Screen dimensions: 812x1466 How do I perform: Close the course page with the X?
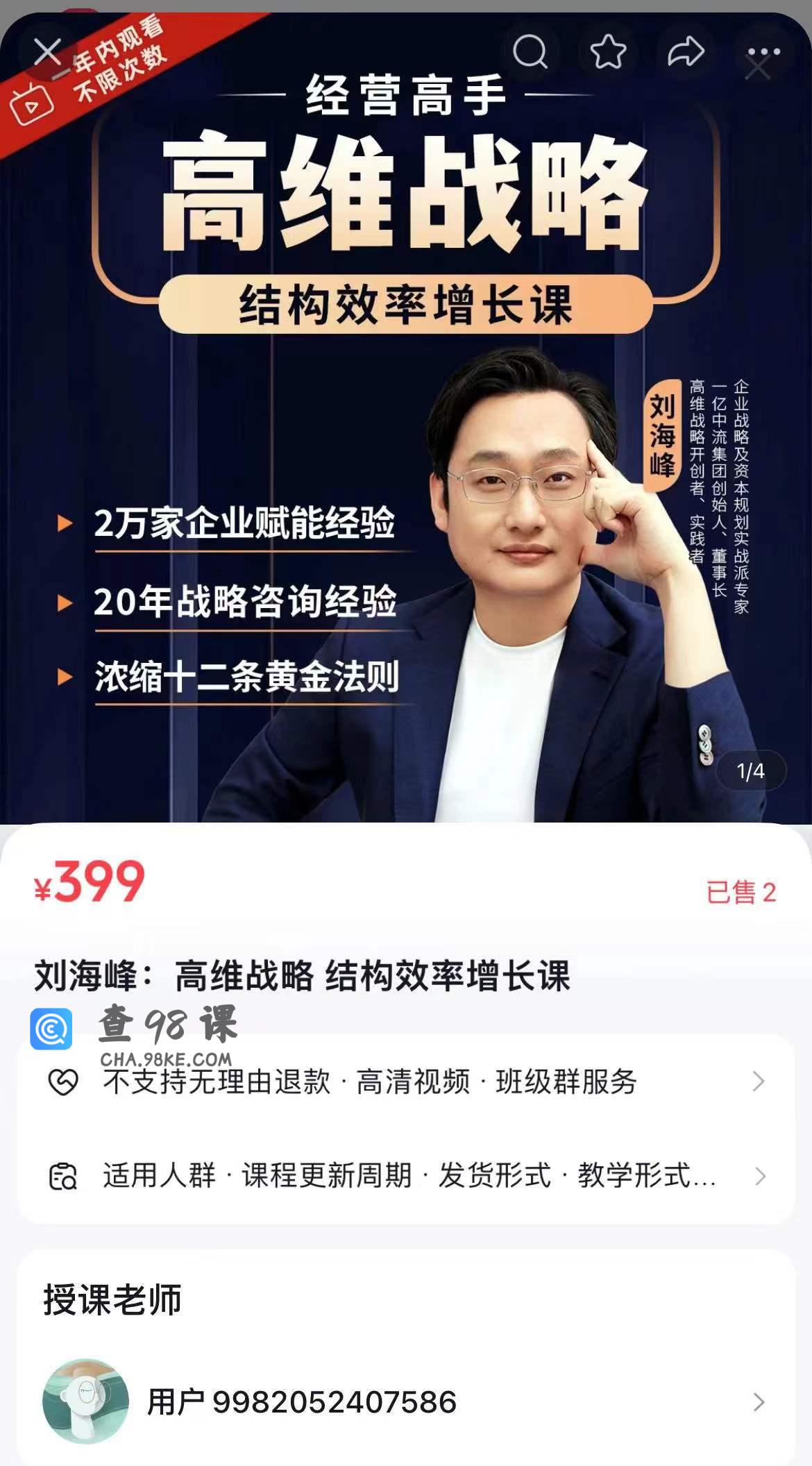click(x=47, y=52)
